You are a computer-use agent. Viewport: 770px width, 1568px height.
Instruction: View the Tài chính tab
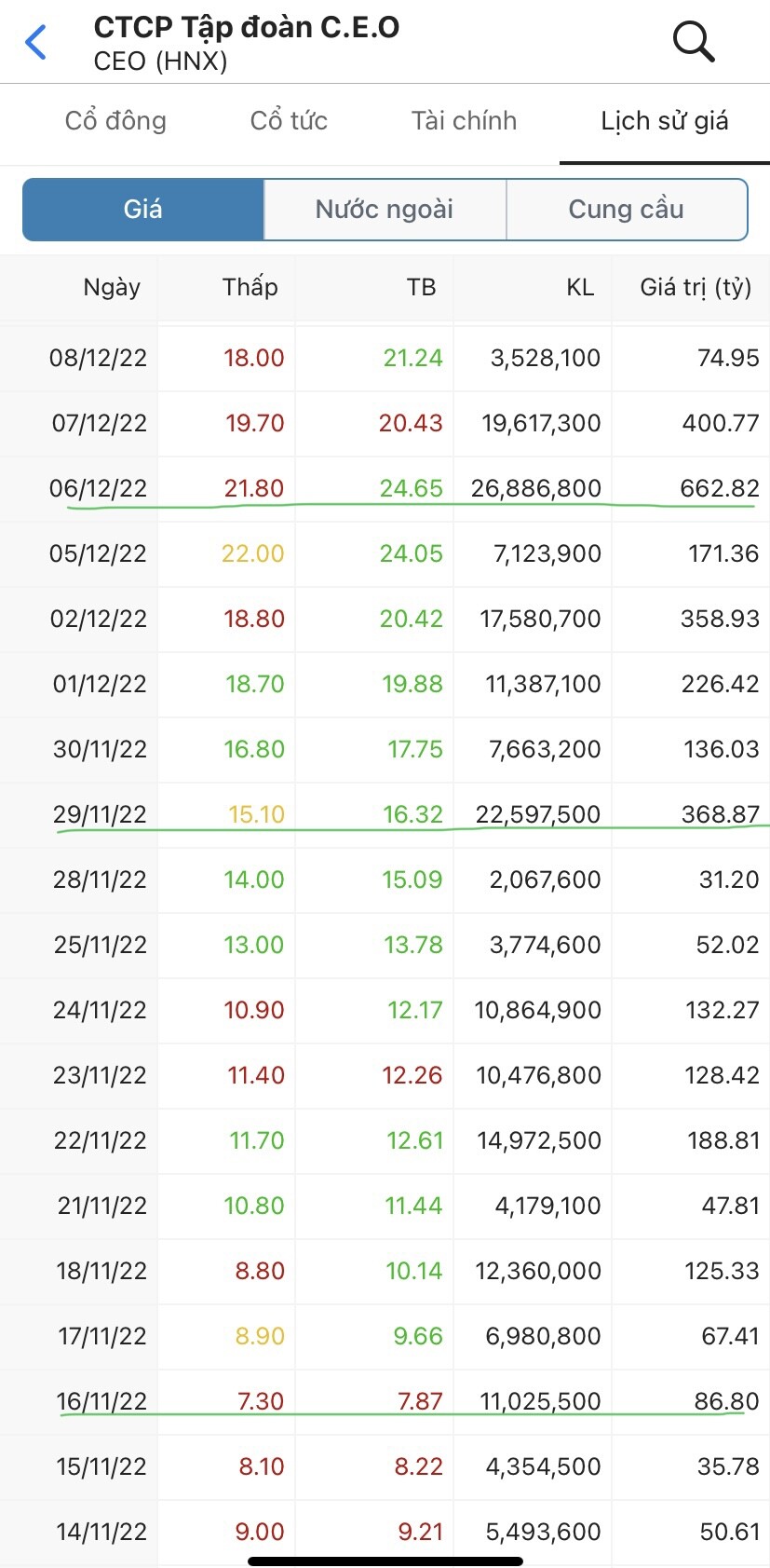pyautogui.click(x=464, y=121)
